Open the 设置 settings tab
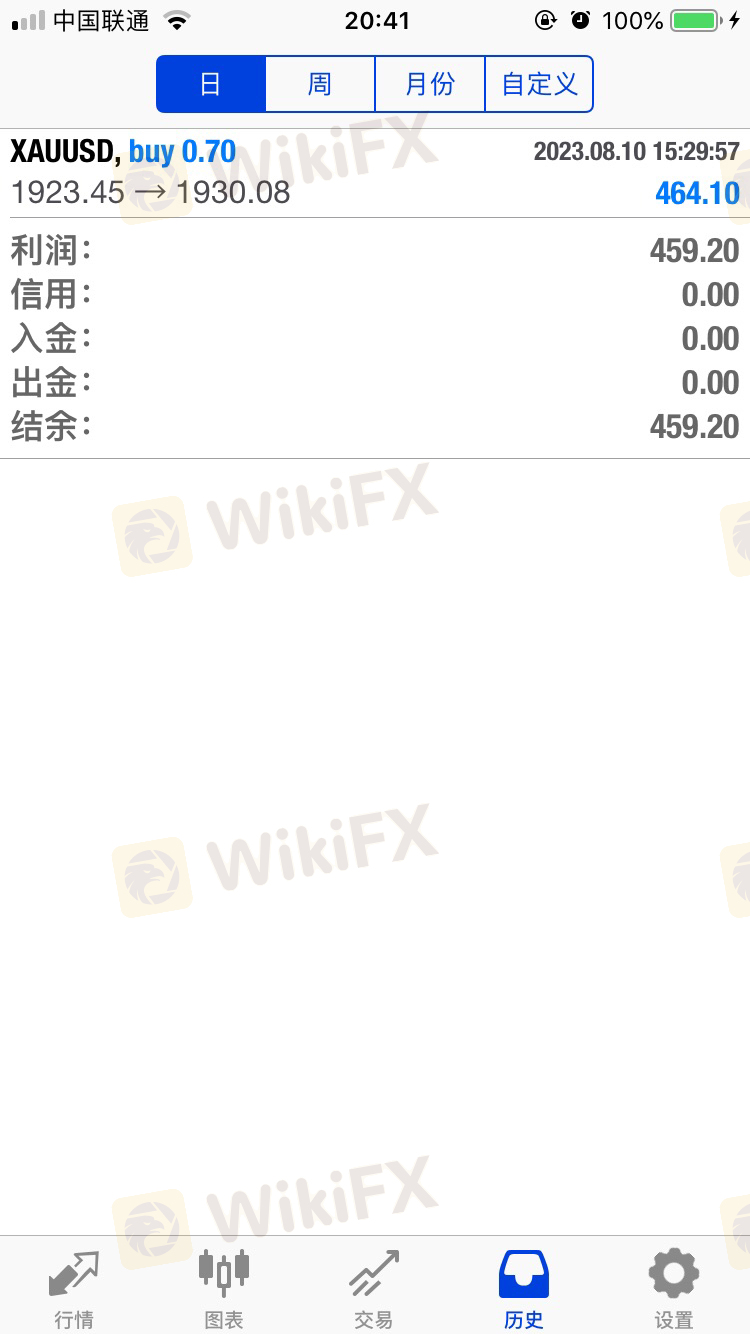Image resolution: width=750 pixels, height=1334 pixels. tap(674, 1288)
